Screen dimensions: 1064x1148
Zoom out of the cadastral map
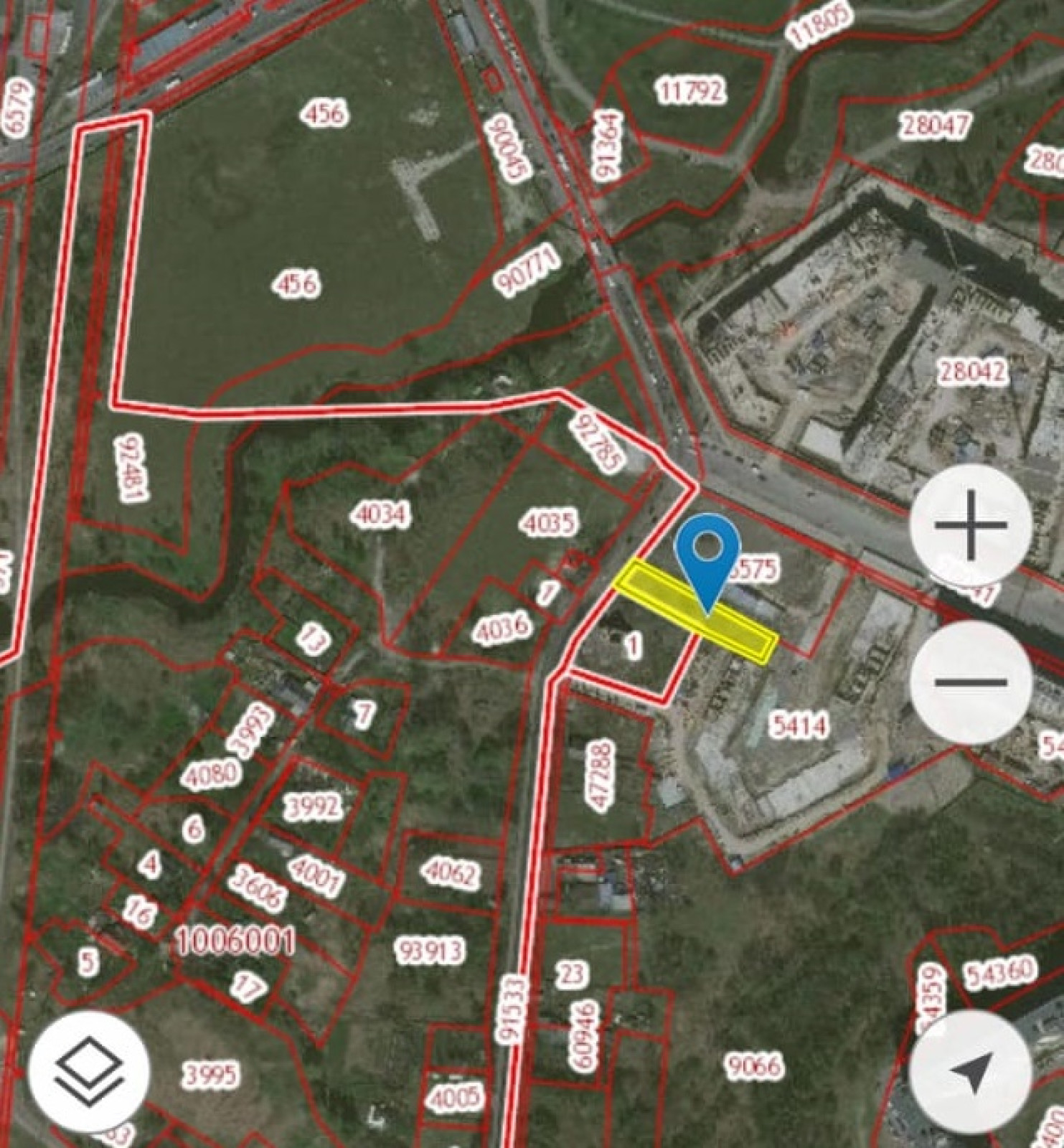pos(970,682)
